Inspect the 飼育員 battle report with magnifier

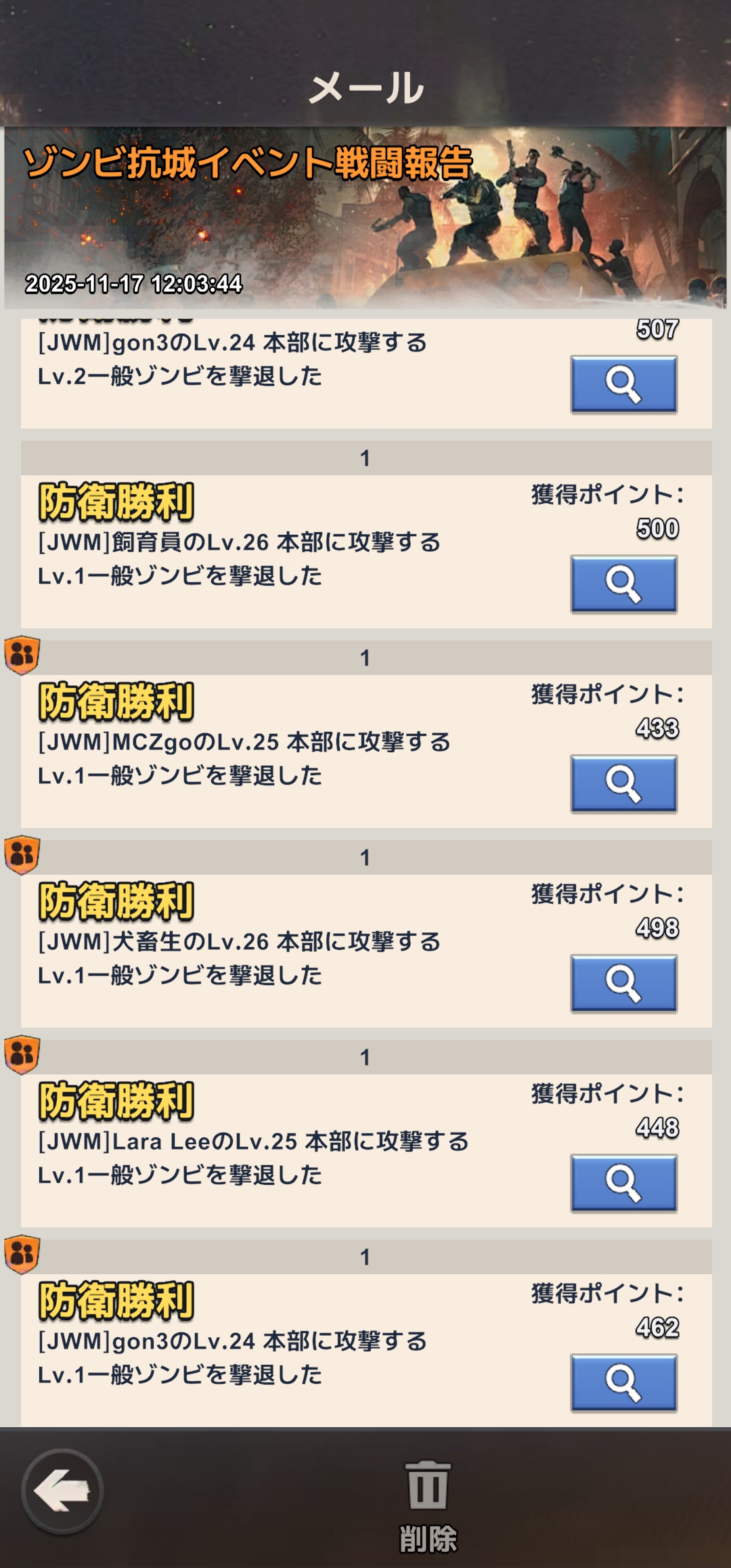tap(623, 584)
